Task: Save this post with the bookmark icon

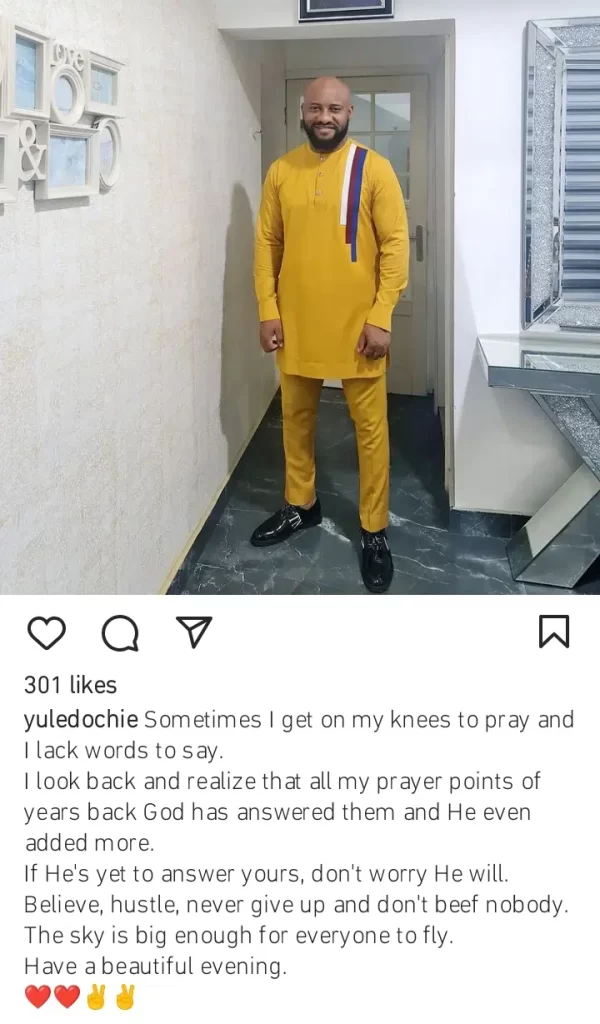Action: [554, 631]
